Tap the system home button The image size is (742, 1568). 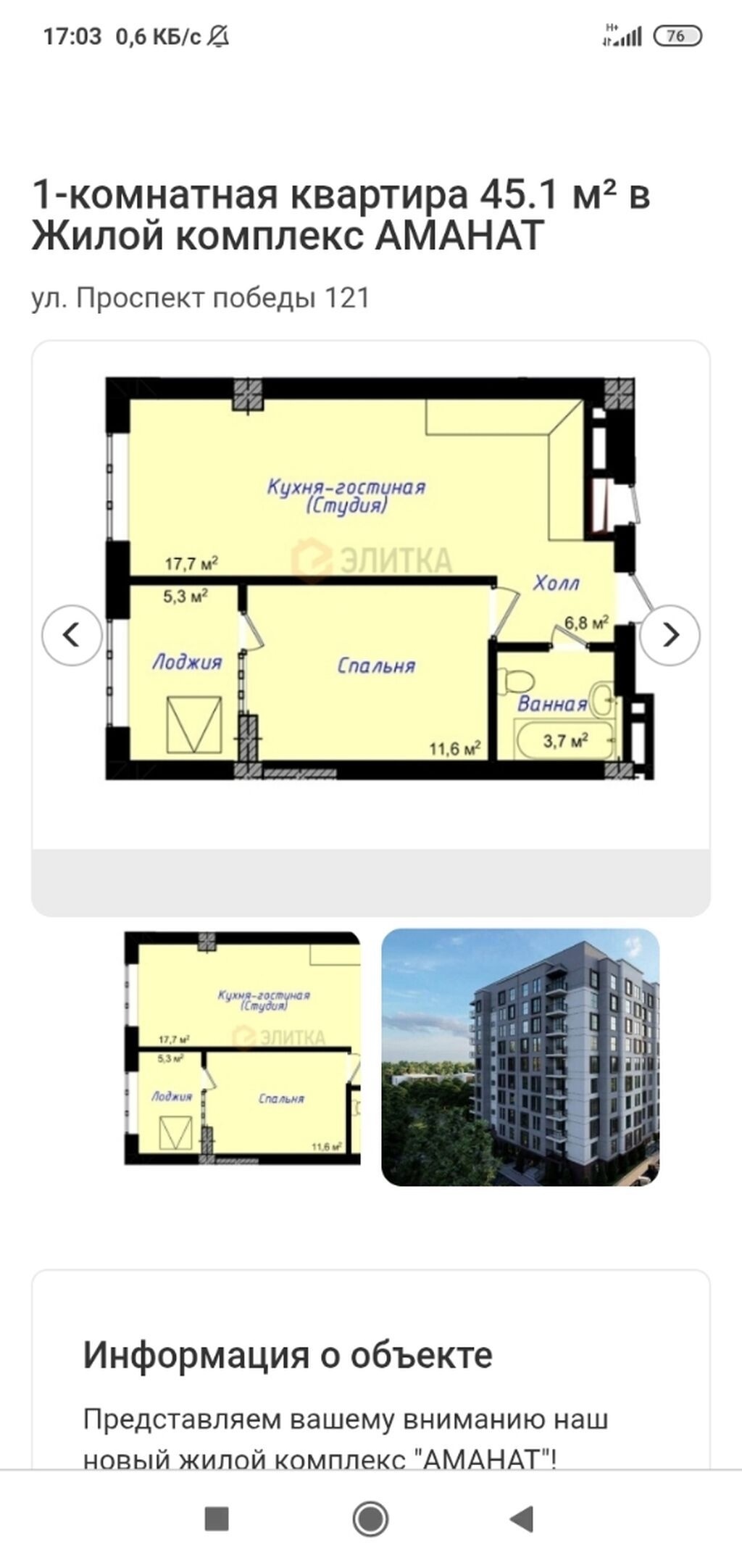(x=370, y=1519)
